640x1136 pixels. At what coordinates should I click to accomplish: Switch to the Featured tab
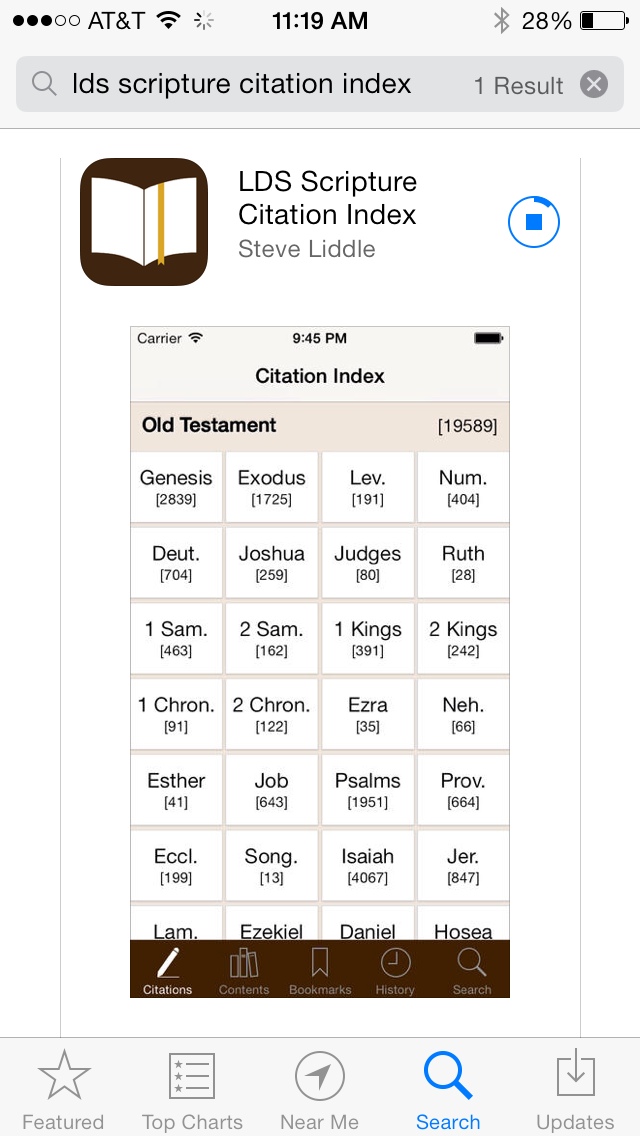click(63, 1089)
